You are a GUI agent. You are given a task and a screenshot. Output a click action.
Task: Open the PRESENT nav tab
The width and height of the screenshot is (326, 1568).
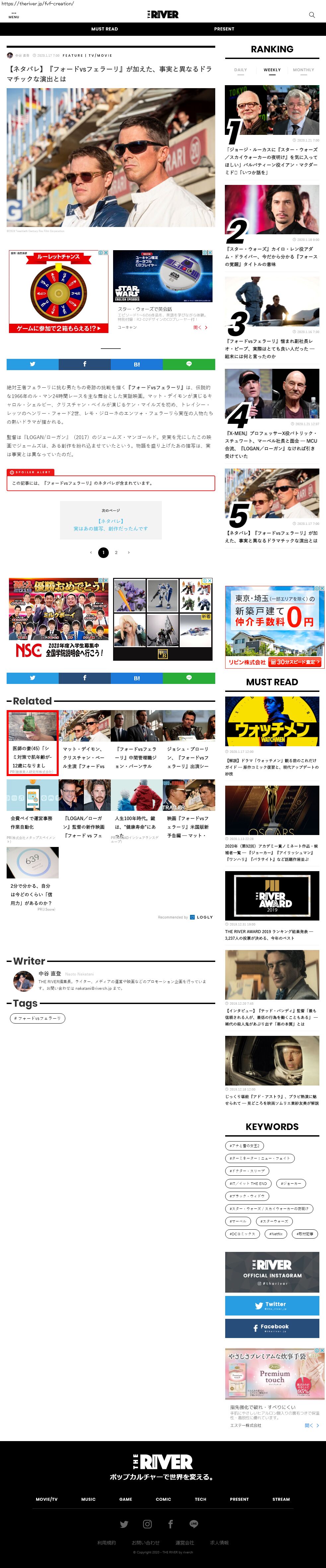pyautogui.click(x=224, y=29)
